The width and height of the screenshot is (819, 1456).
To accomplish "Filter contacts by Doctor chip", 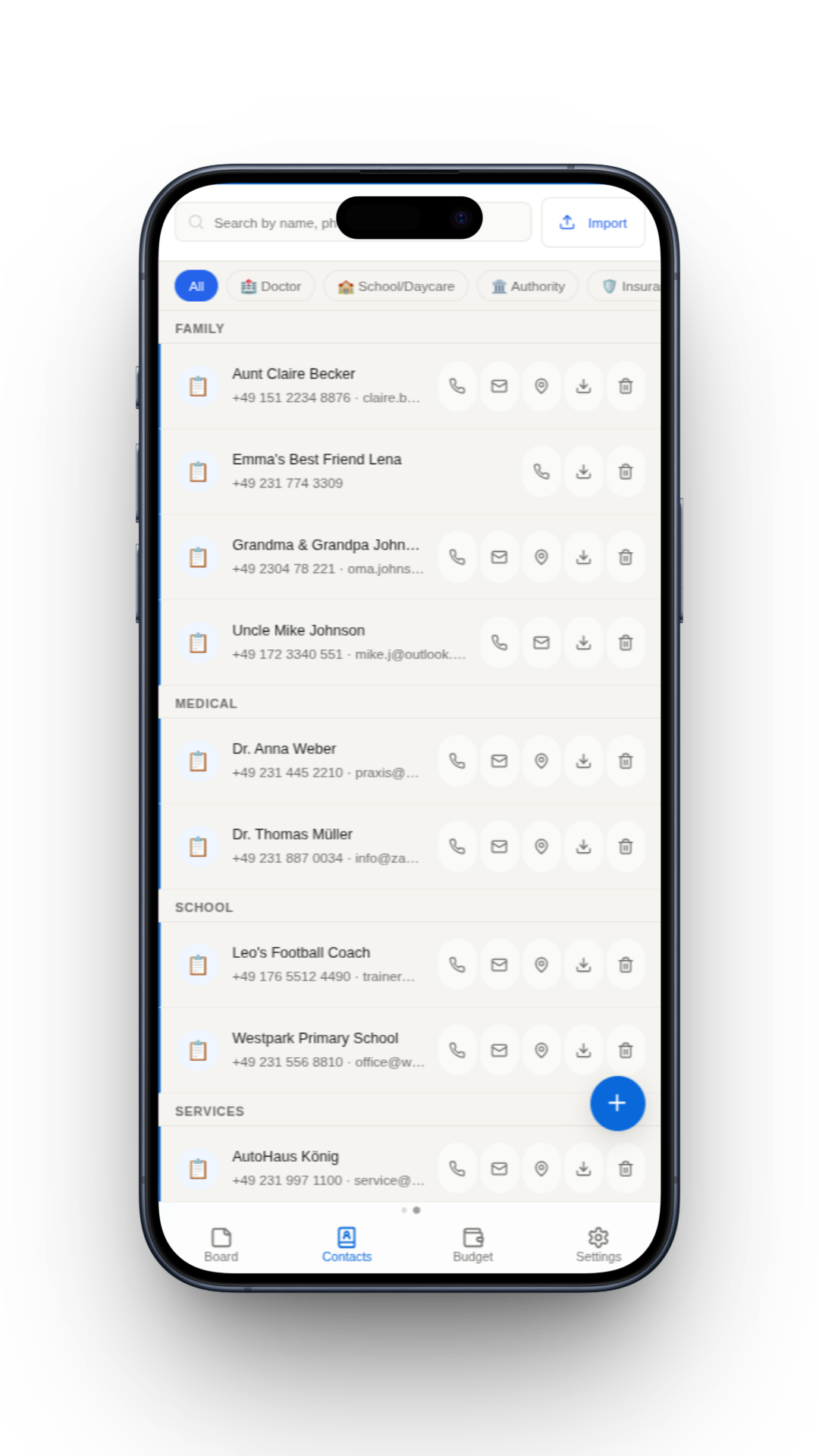I will coord(271,287).
